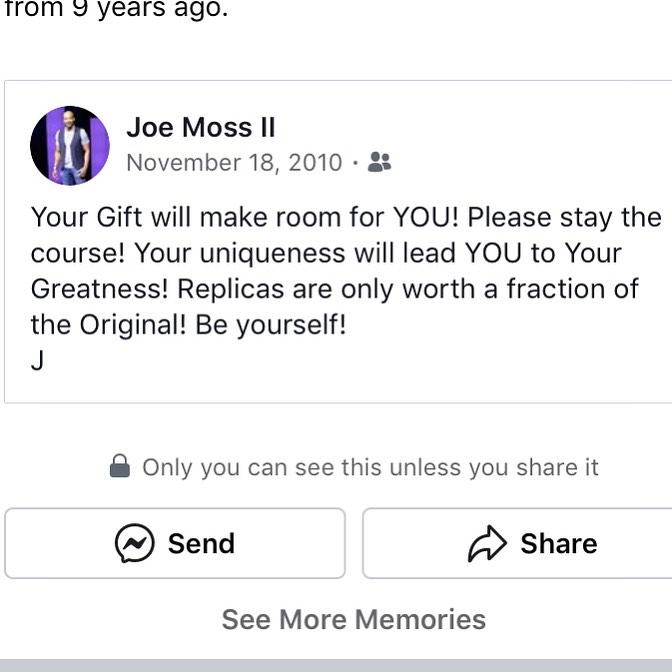Open the post dated November 18, 2010

click(x=234, y=162)
